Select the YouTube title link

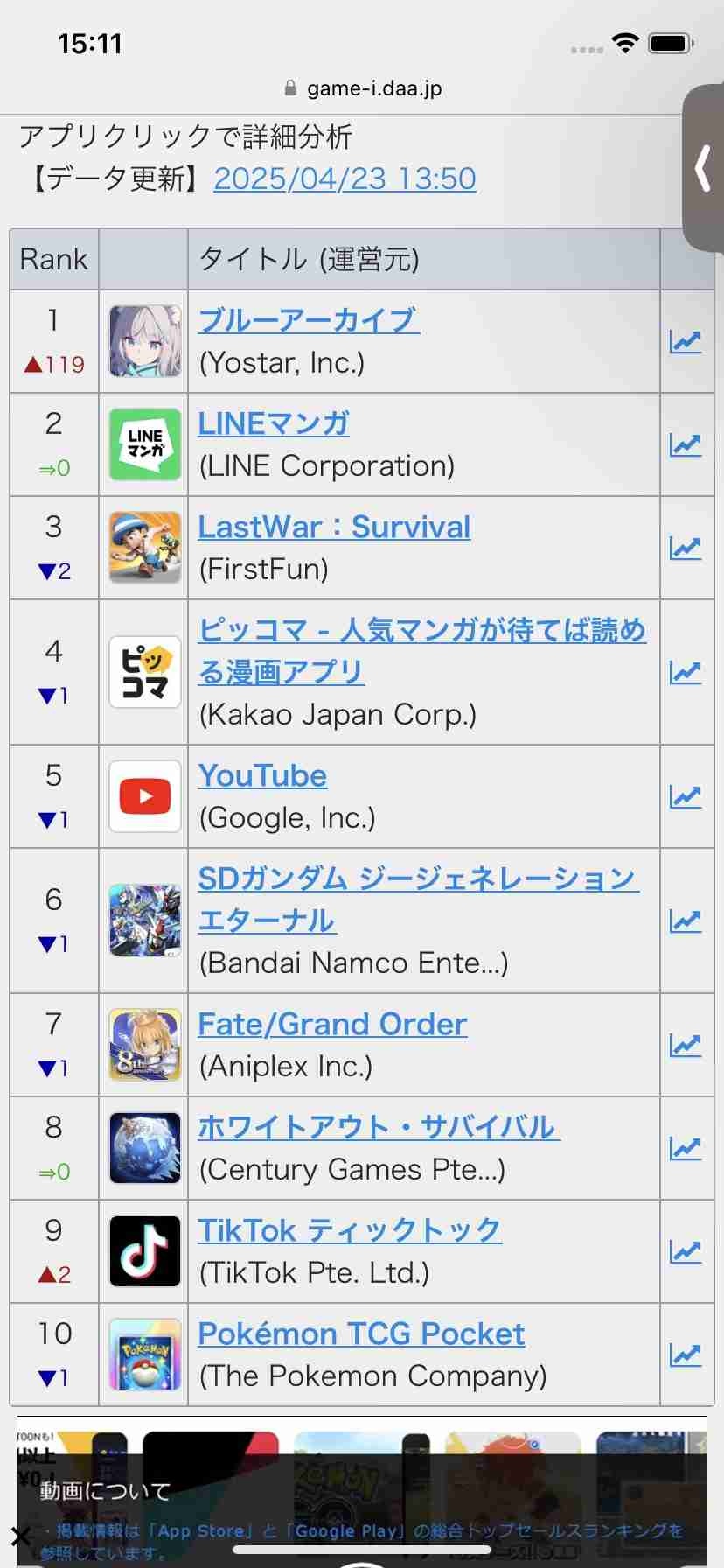tap(262, 775)
